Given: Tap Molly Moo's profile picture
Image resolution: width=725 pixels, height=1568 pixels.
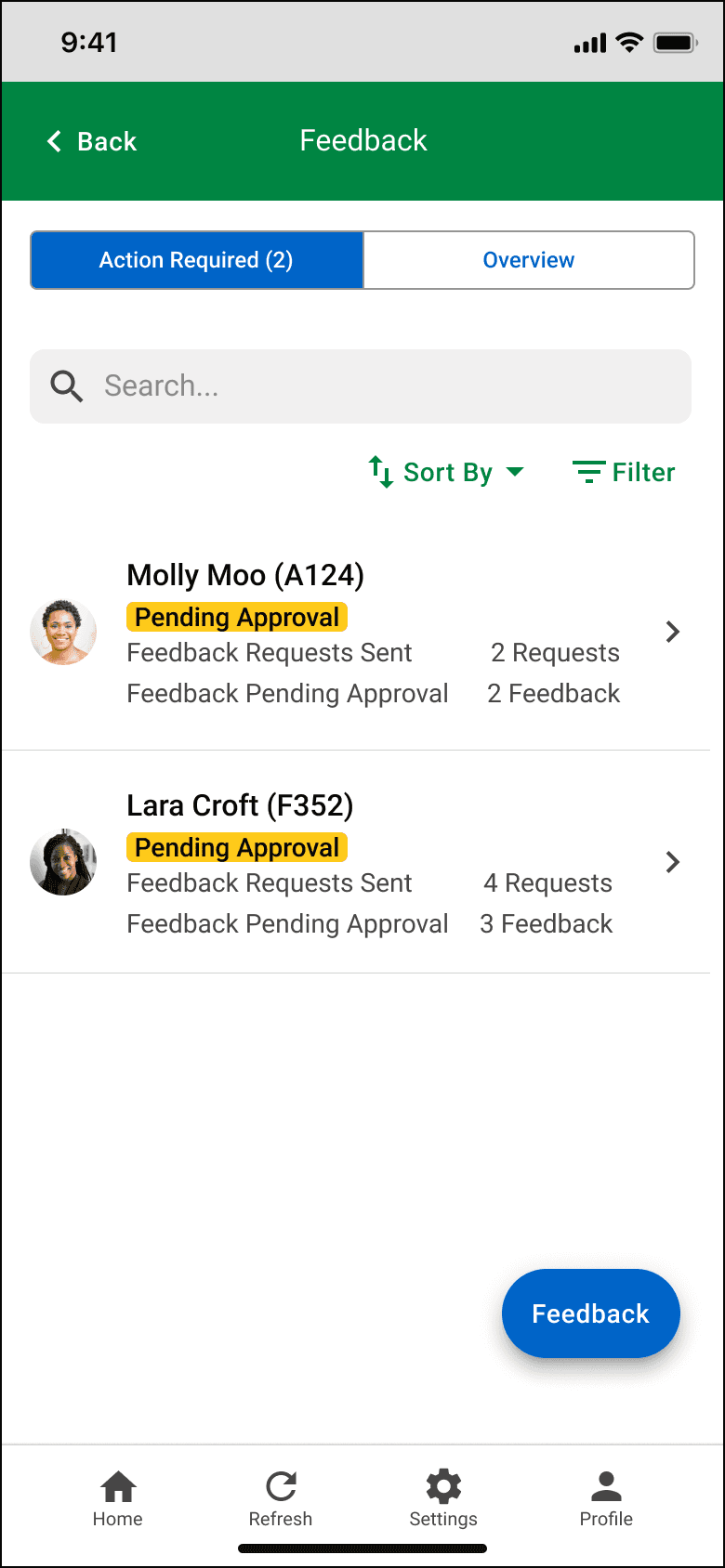Looking at the screenshot, I should coord(63,632).
